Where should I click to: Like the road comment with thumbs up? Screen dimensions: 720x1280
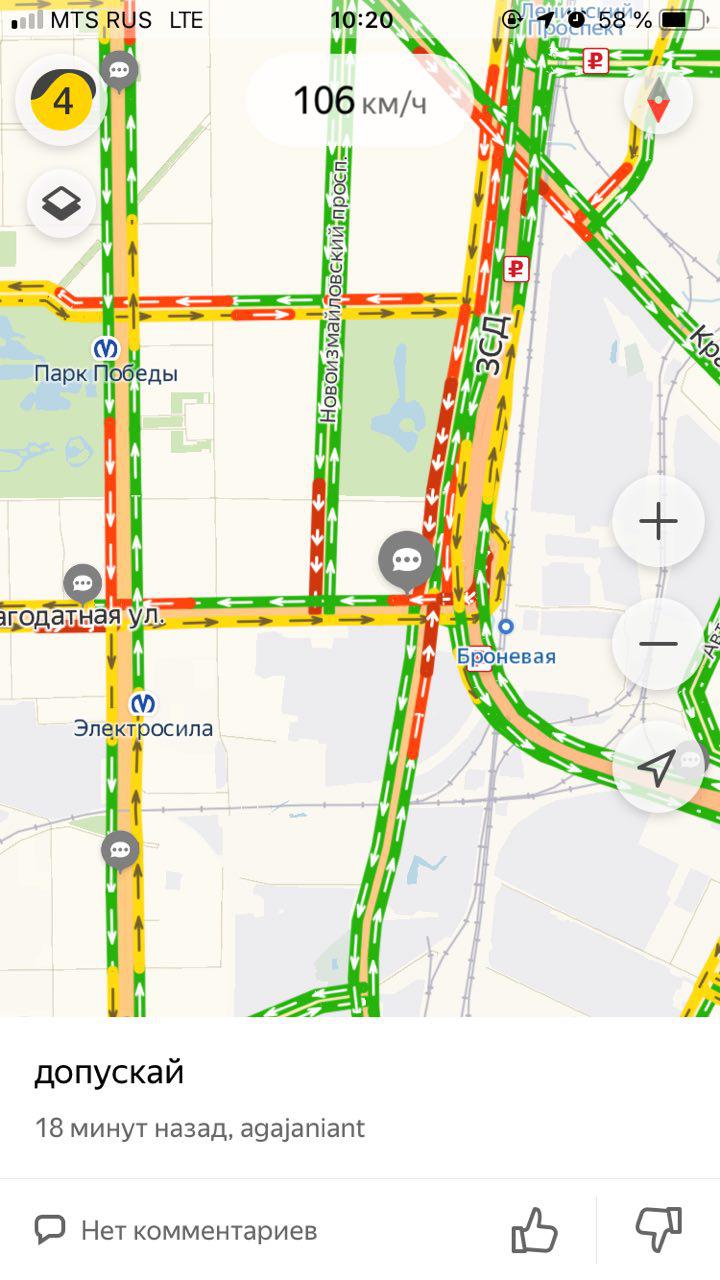click(534, 1229)
